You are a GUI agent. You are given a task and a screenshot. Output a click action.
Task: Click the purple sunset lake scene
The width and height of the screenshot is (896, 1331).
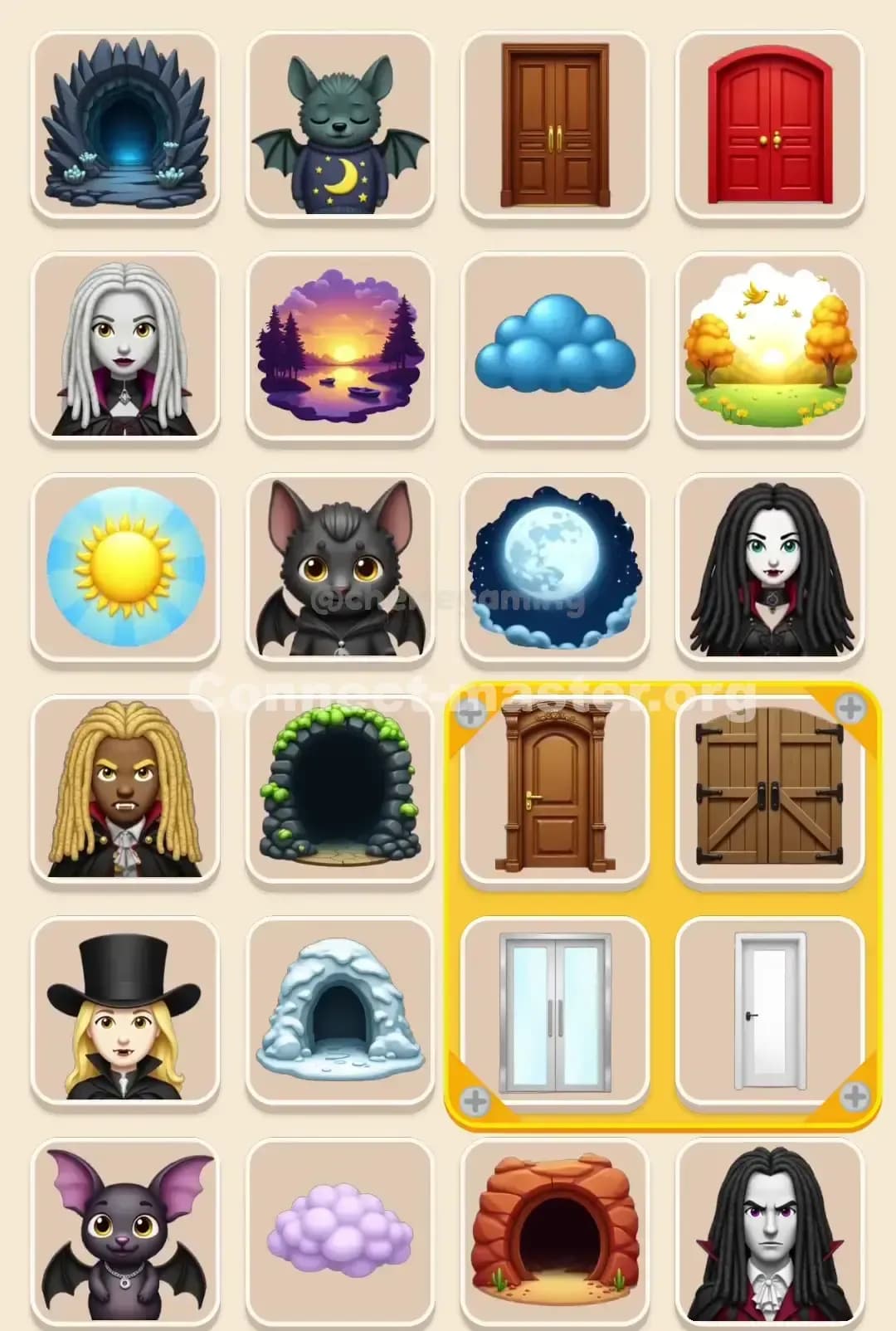[x=338, y=346]
